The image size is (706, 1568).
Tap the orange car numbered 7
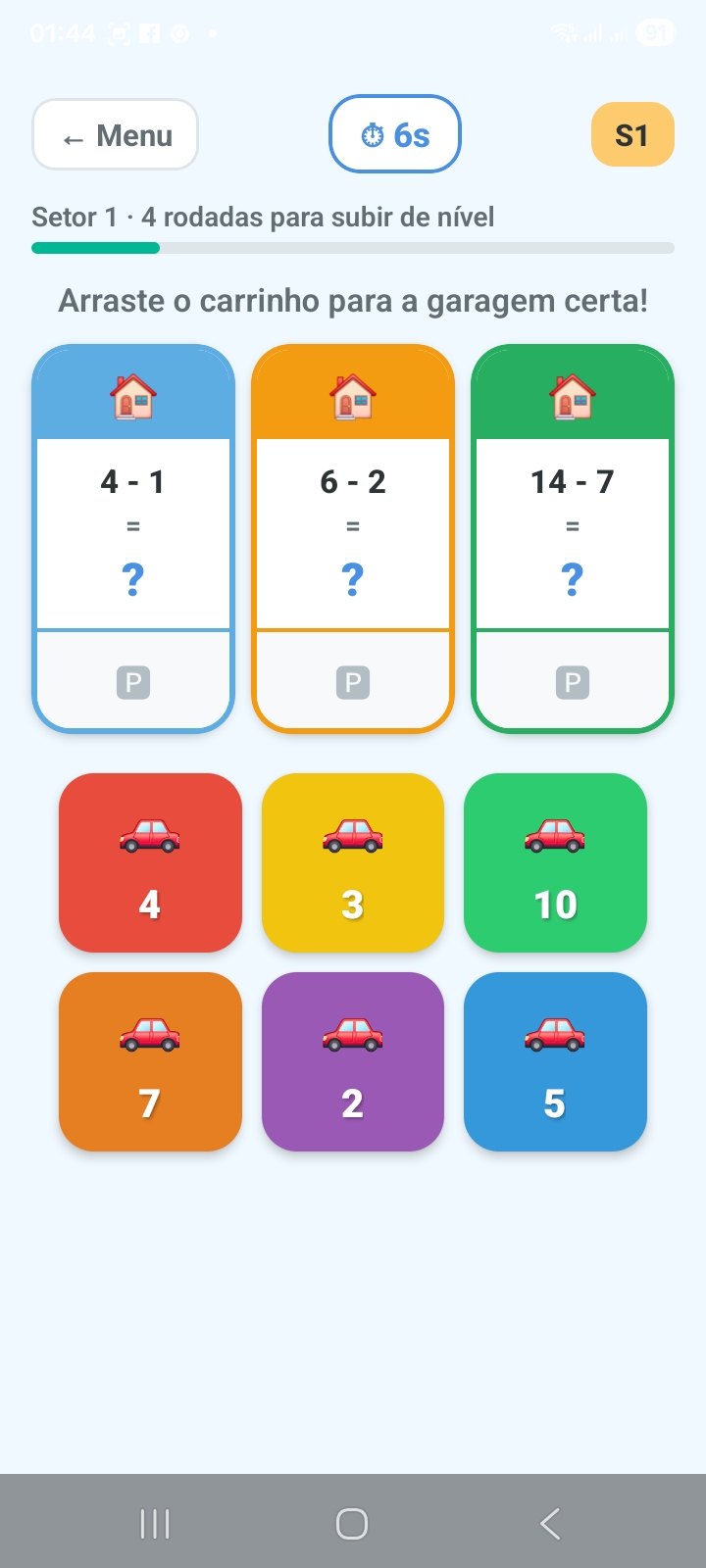coord(150,1061)
